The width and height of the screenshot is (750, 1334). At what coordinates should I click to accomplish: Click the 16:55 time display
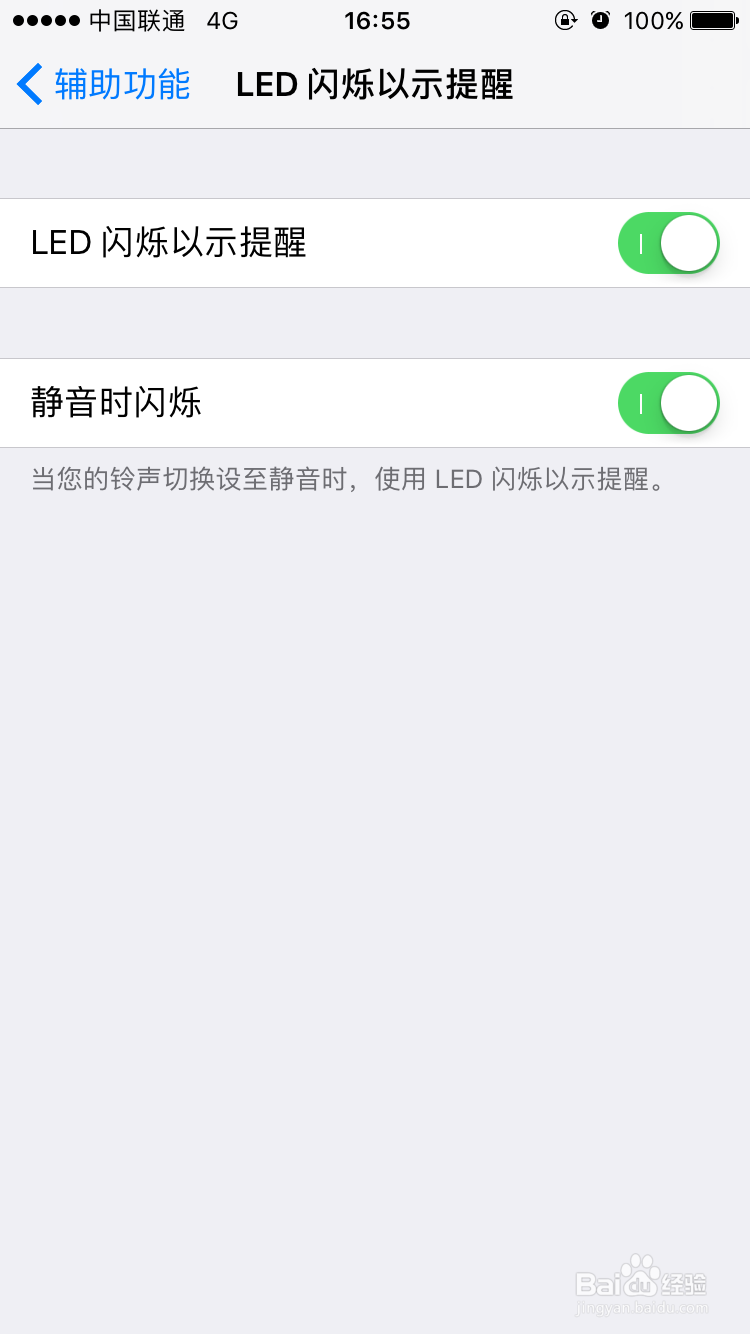(377, 20)
